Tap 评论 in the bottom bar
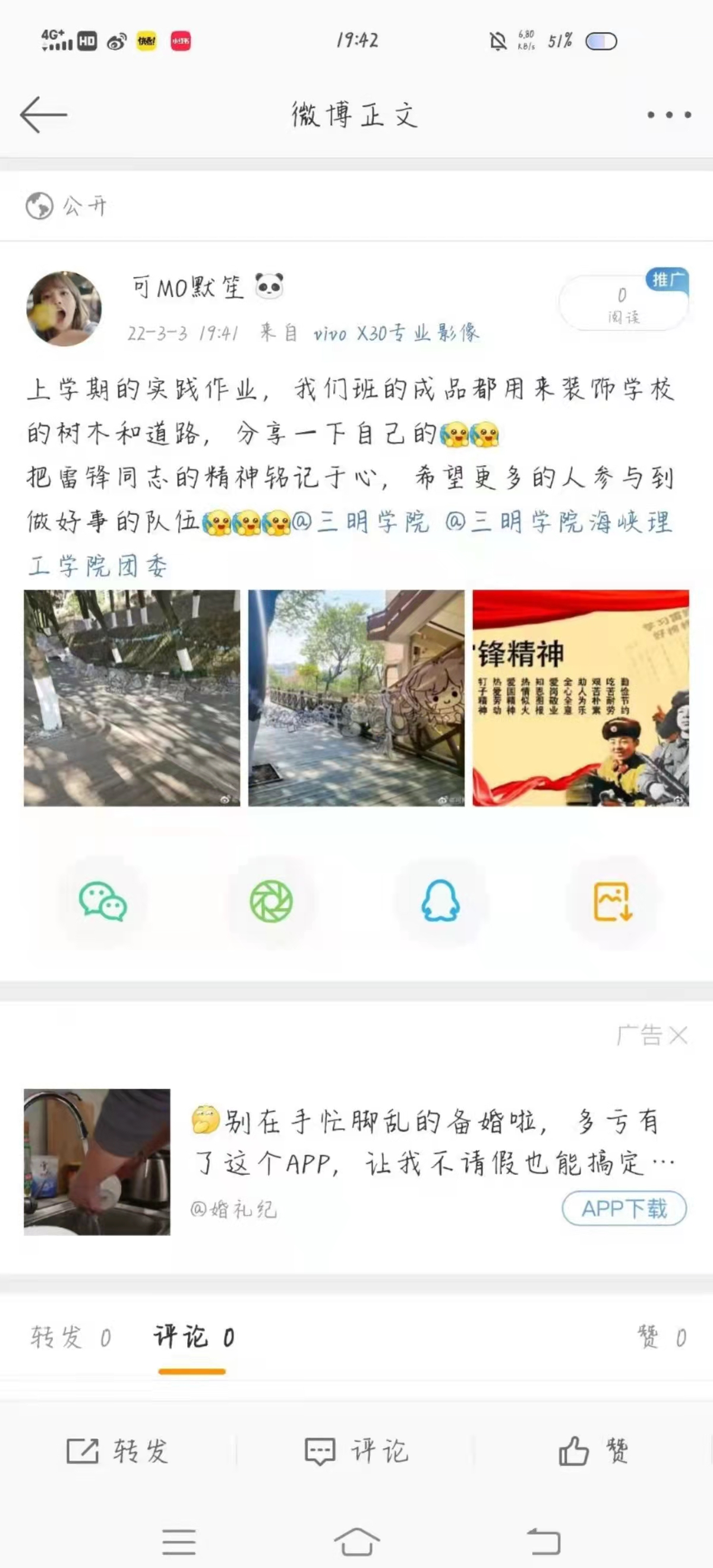 [x=356, y=1452]
